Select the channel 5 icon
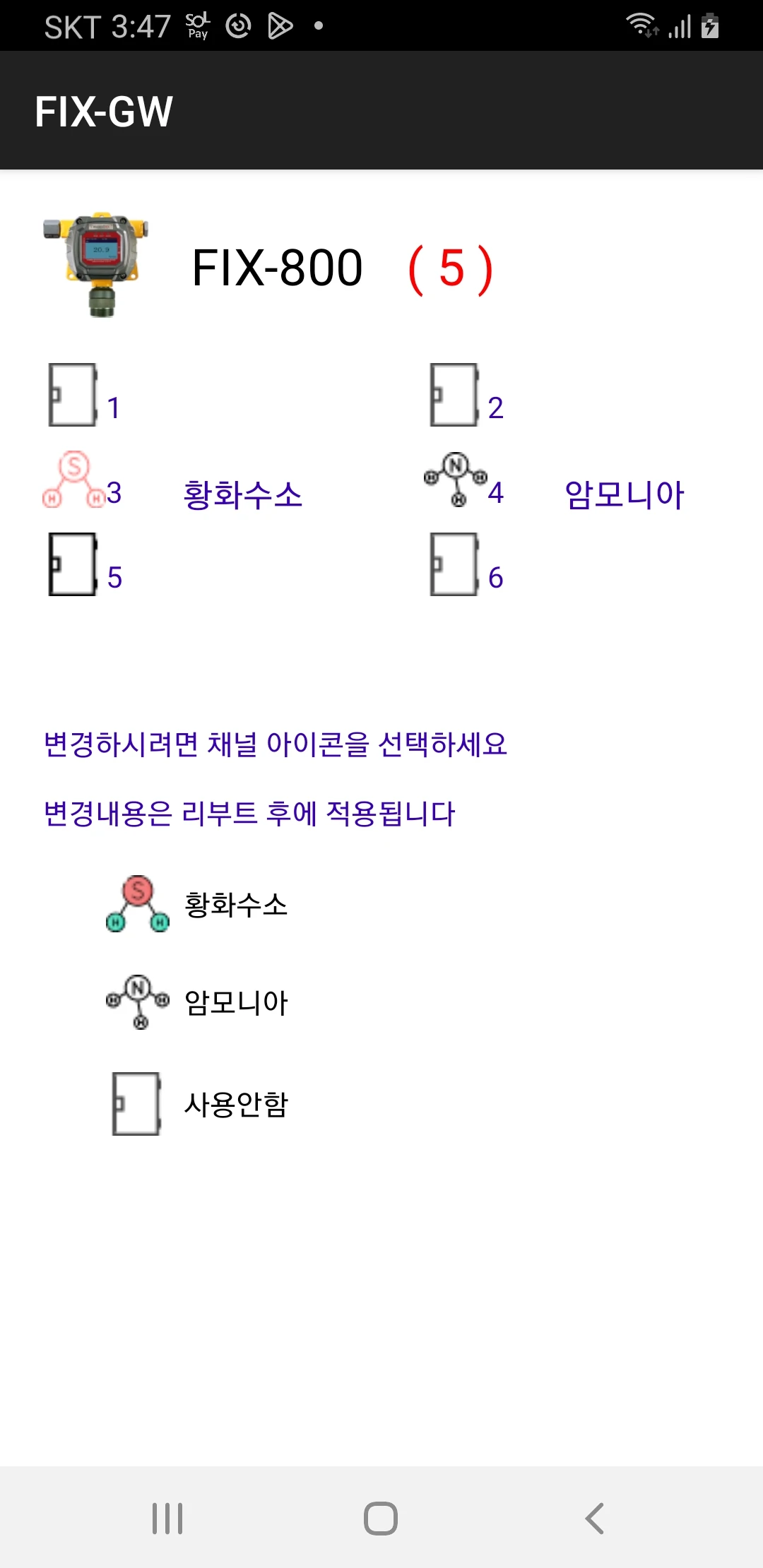The height and width of the screenshot is (1568, 763). pos(73,564)
